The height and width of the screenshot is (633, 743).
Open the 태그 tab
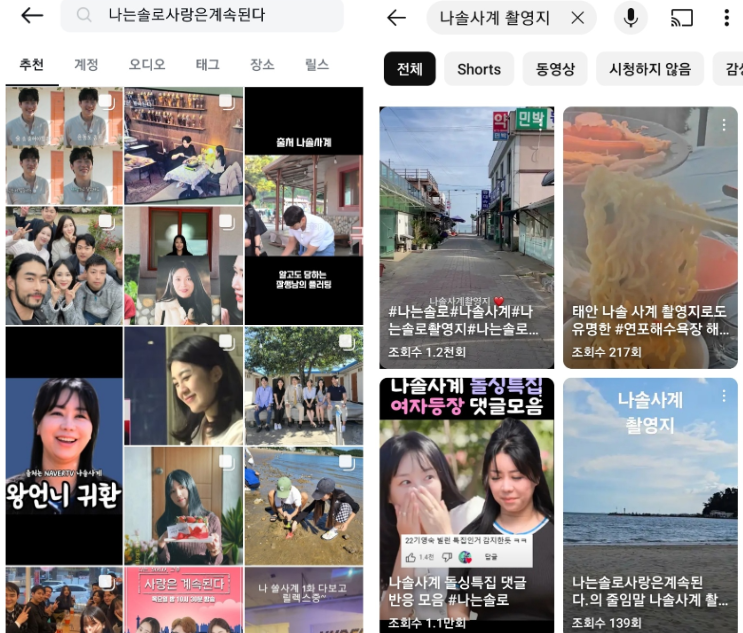point(207,64)
